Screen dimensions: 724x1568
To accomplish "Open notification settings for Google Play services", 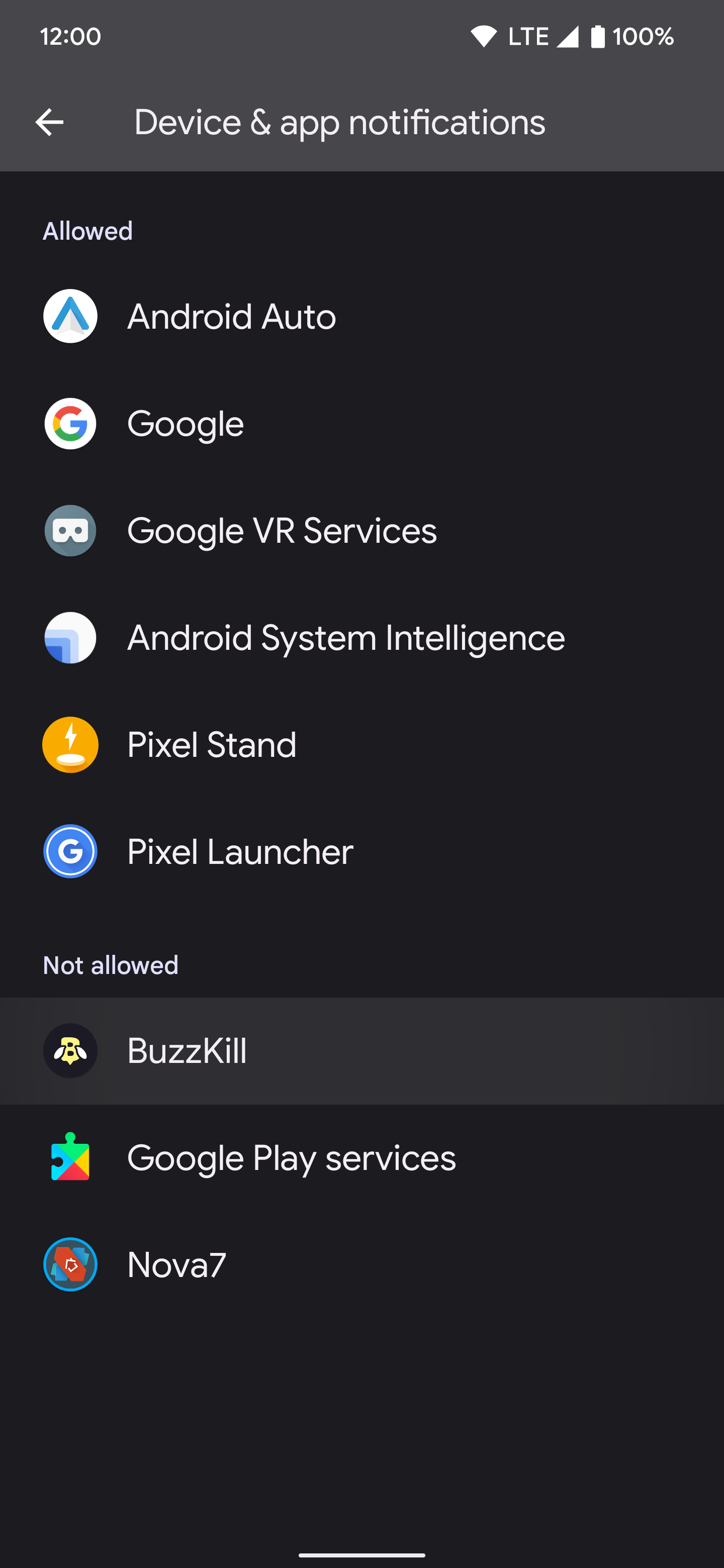I will (361, 1158).
